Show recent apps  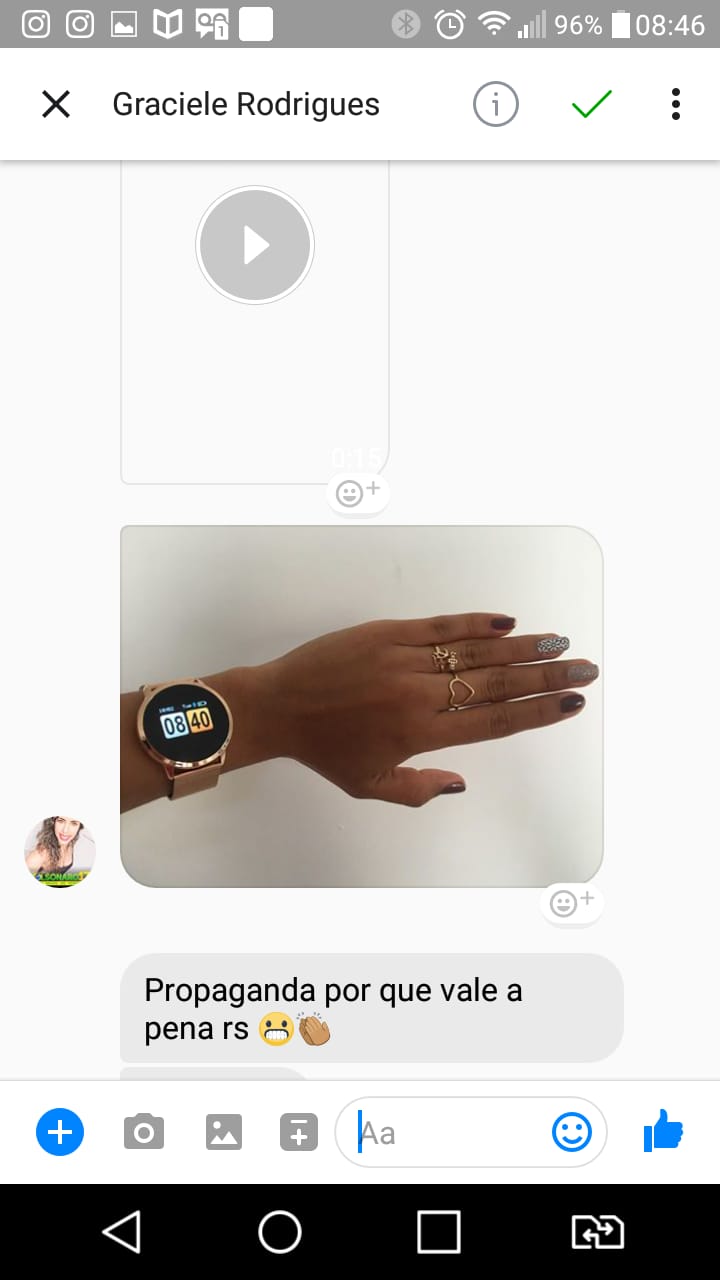[x=438, y=1232]
